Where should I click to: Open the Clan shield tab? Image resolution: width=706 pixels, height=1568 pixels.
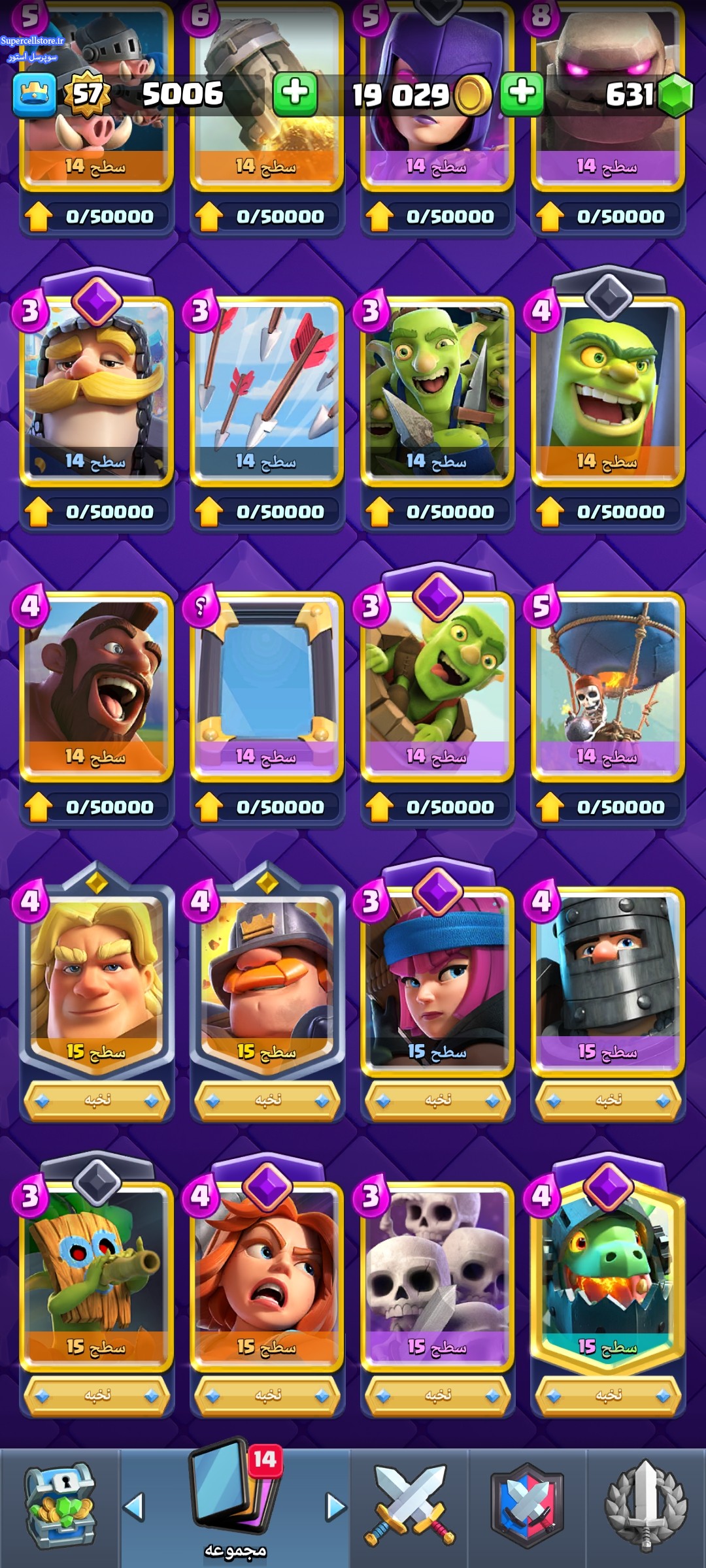(x=527, y=1506)
